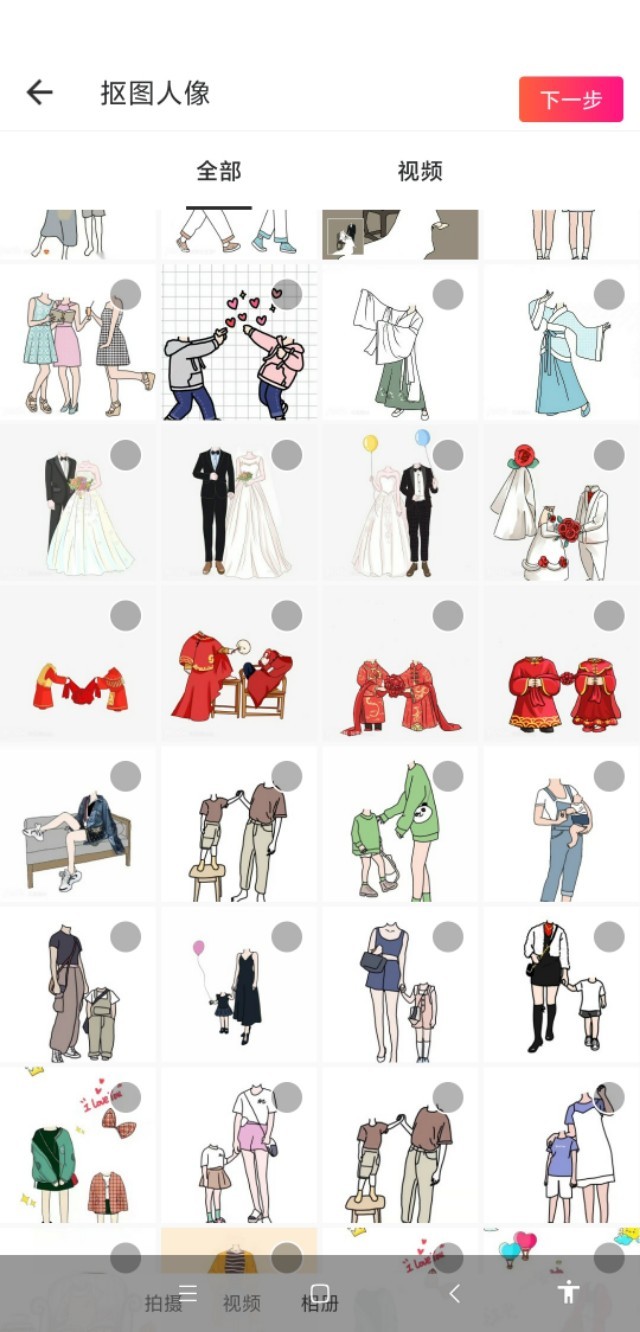Open the accessibility shortcut button
Viewport: 640px width, 1332px height.
pyautogui.click(x=569, y=1291)
